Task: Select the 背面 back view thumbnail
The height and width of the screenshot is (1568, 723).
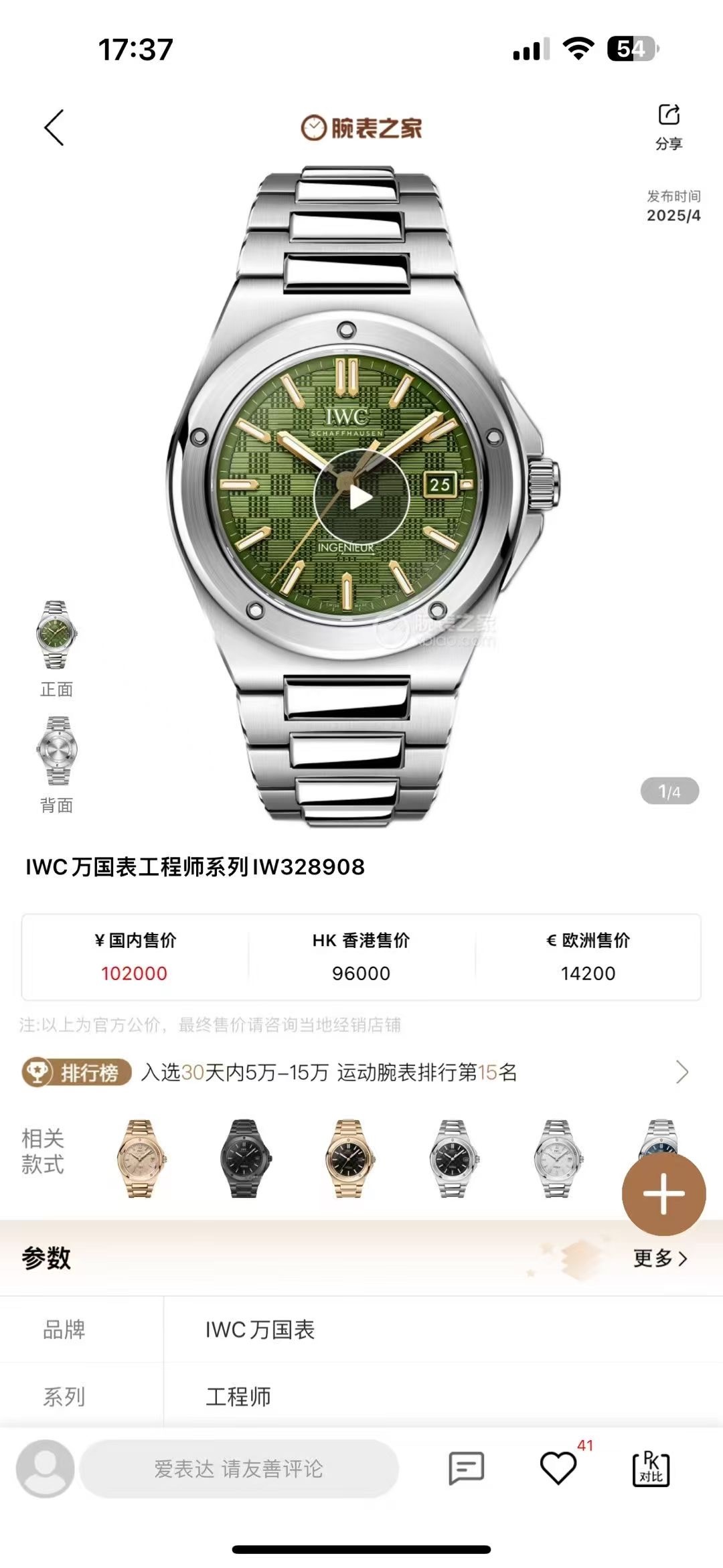Action: (56, 751)
